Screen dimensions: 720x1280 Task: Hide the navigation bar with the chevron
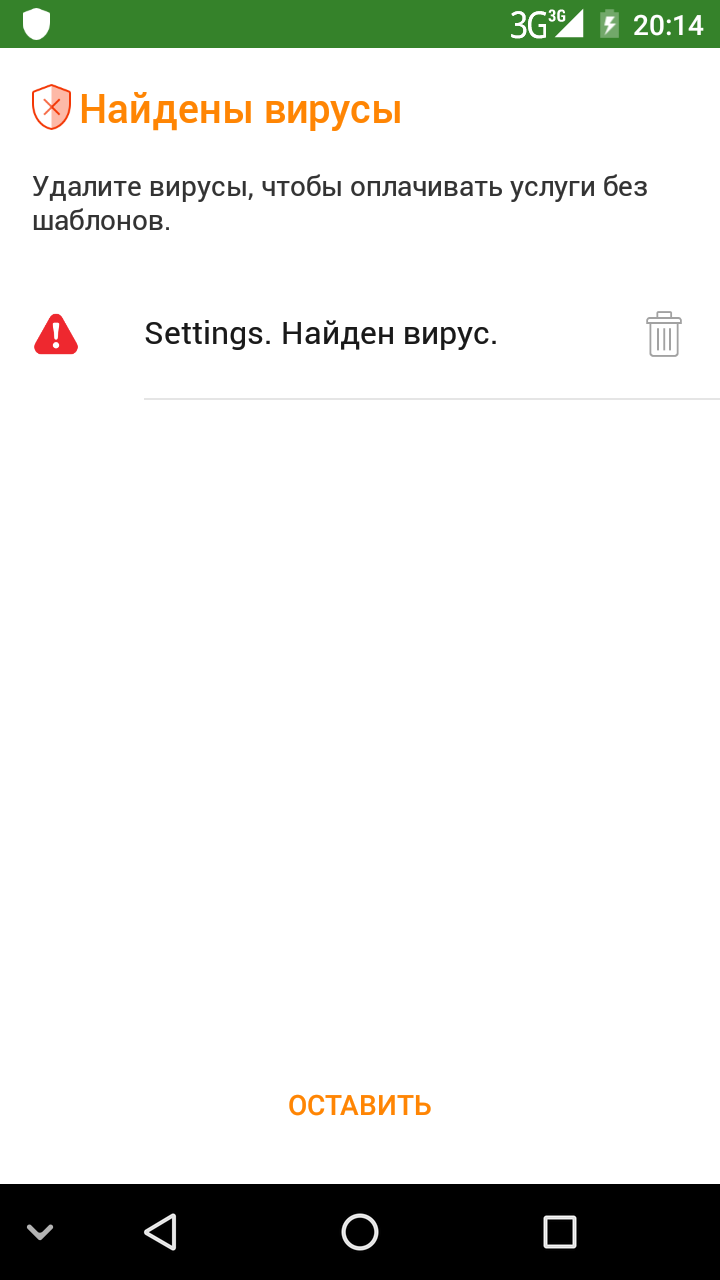pyautogui.click(x=40, y=1231)
